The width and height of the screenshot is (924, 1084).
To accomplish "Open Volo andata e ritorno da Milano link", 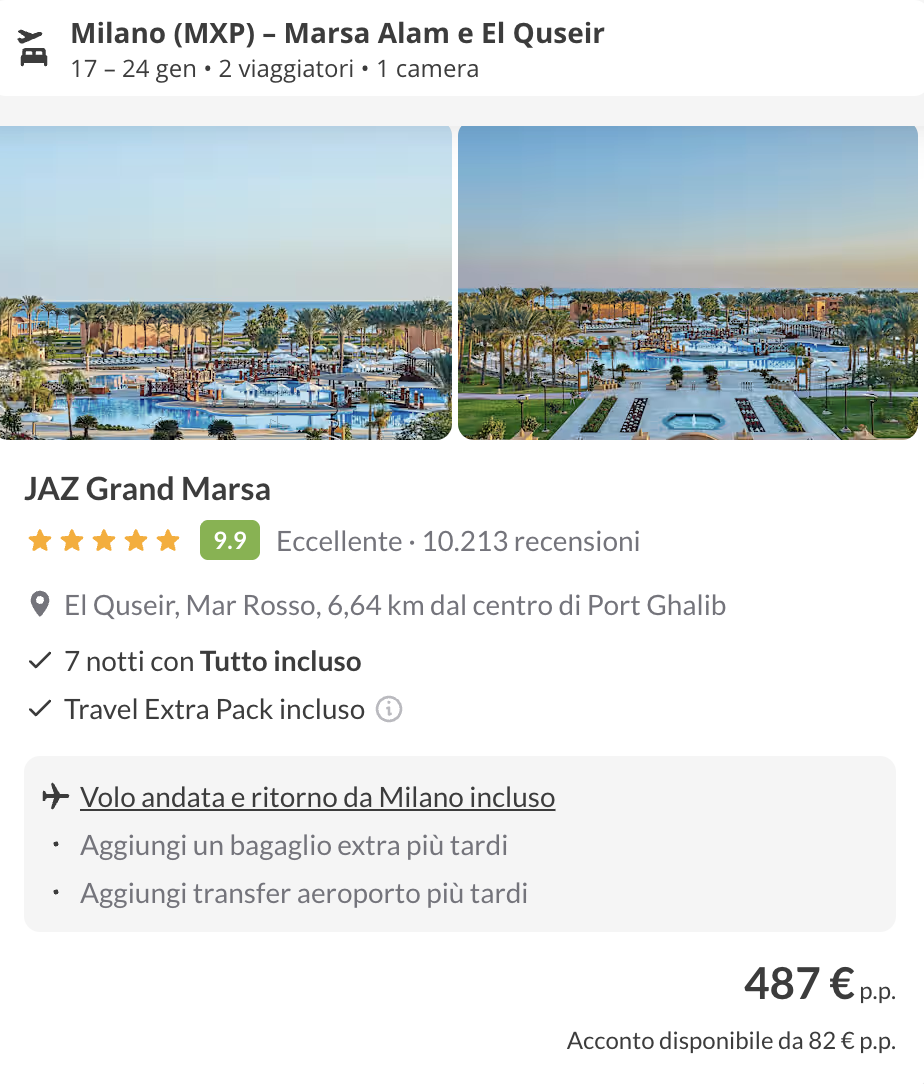I will 317,797.
